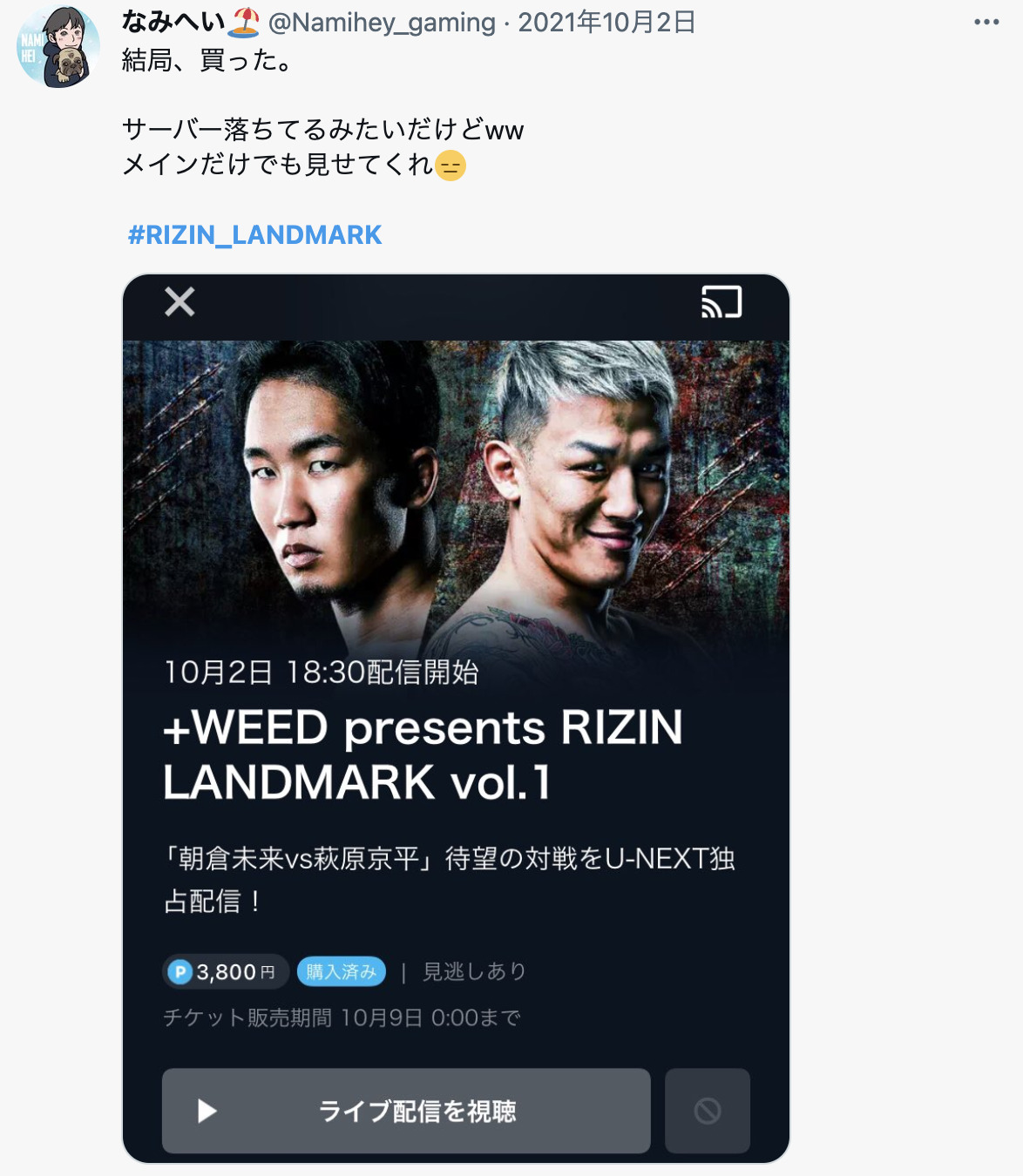
Task: Open the tweet's three-dot overflow menu
Action: pyautogui.click(x=986, y=23)
